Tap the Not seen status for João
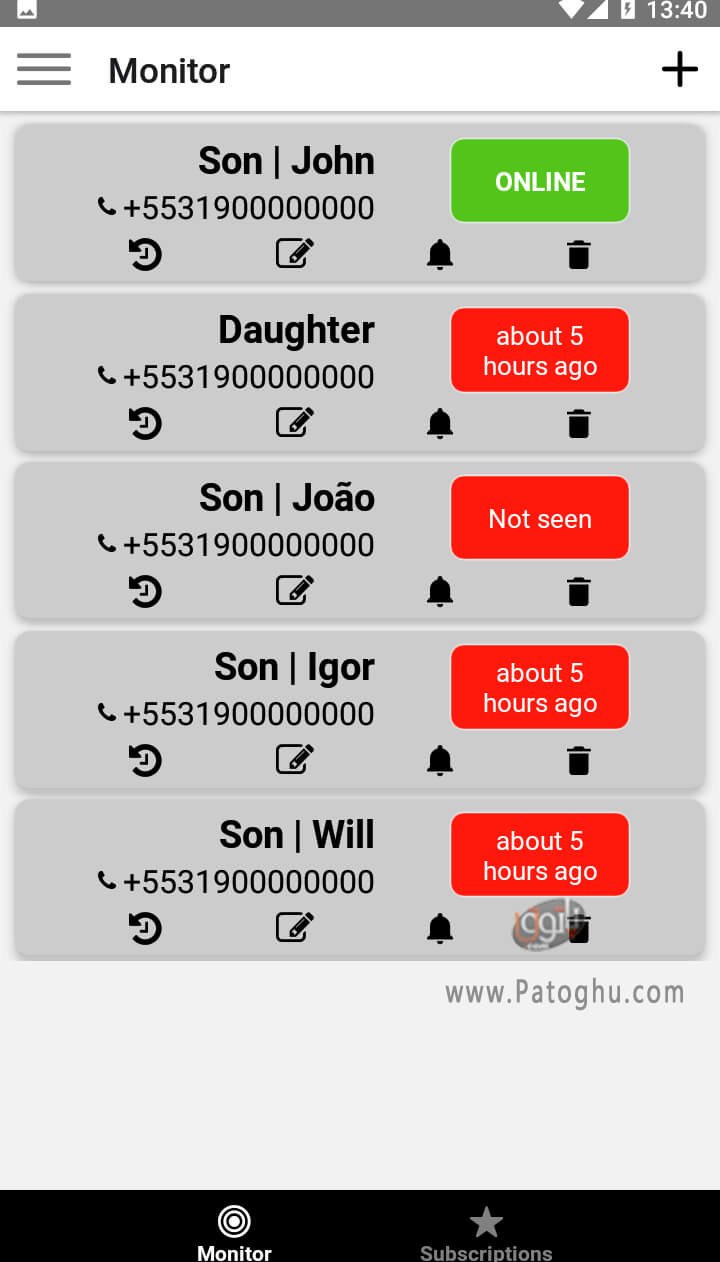Image resolution: width=720 pixels, height=1262 pixels. point(540,518)
